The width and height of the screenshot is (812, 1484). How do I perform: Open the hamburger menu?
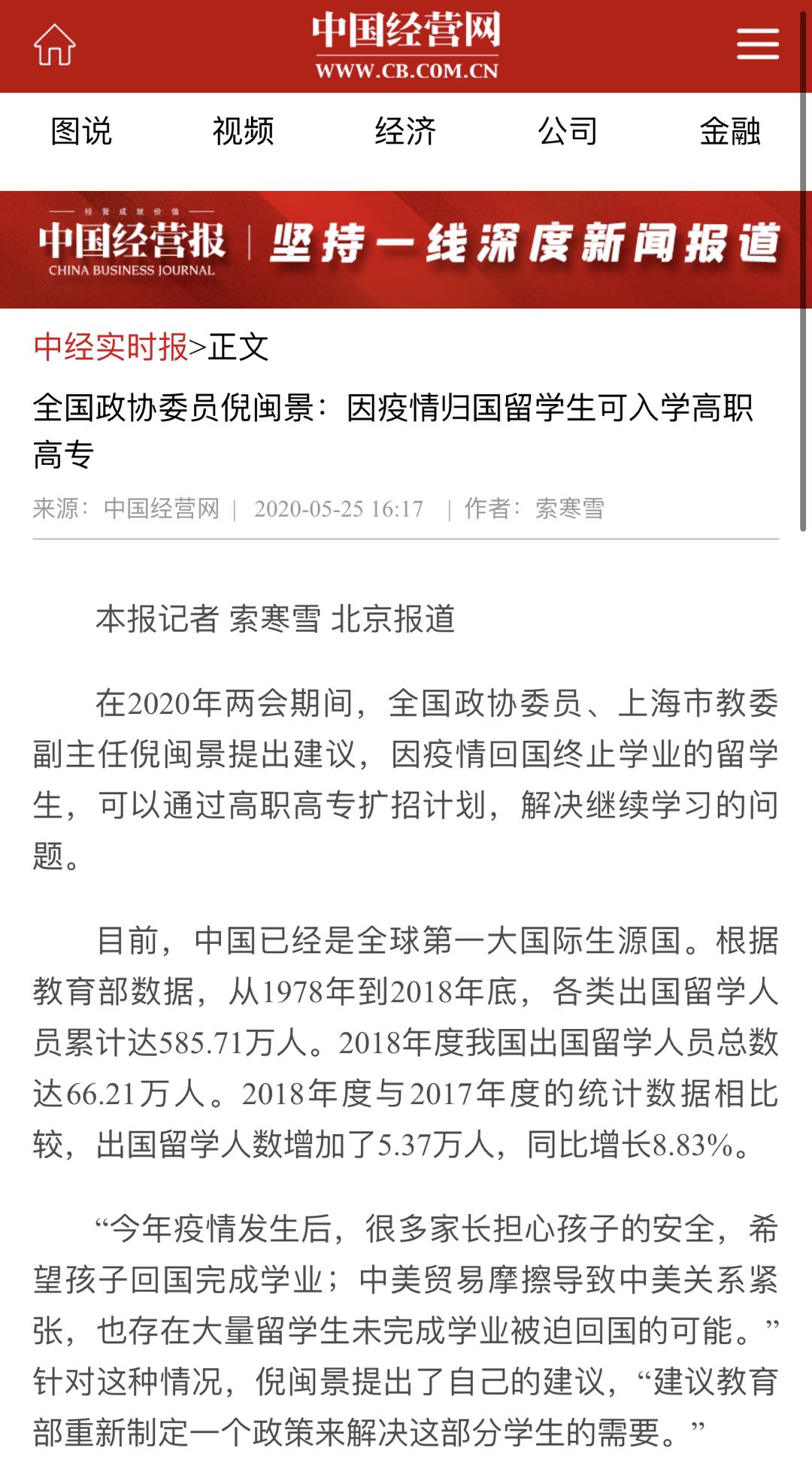point(757,44)
